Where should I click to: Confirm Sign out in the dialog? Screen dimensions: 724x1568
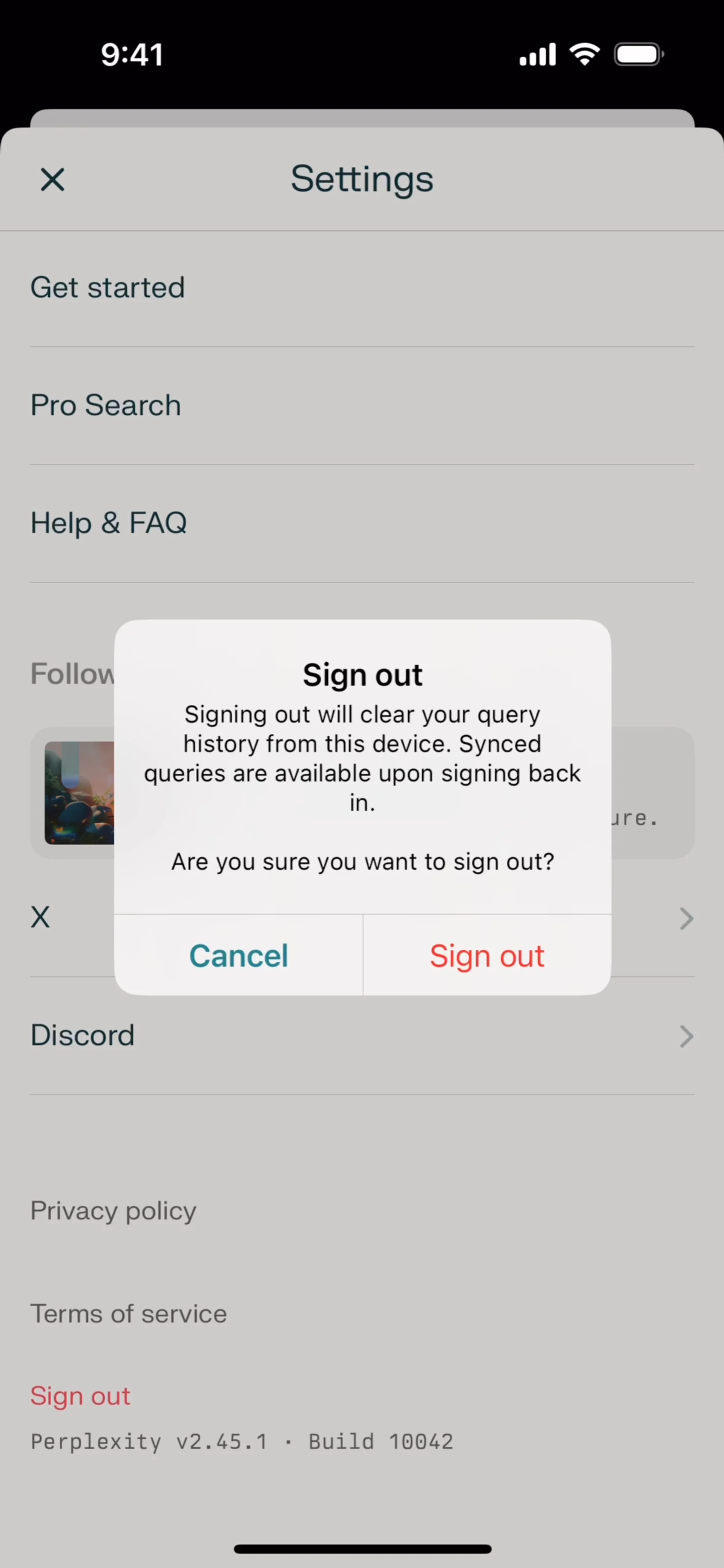[486, 955]
